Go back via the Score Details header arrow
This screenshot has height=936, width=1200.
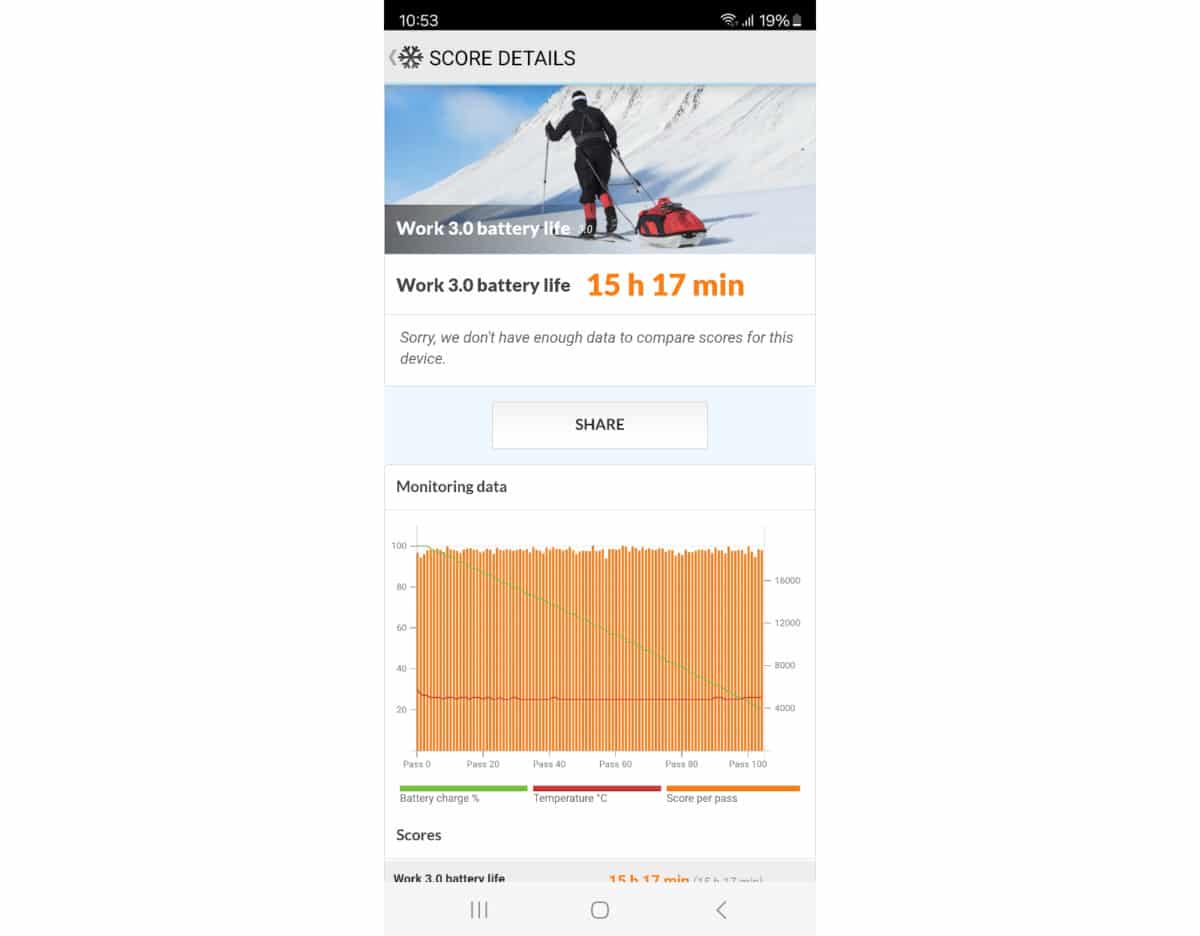(x=393, y=58)
